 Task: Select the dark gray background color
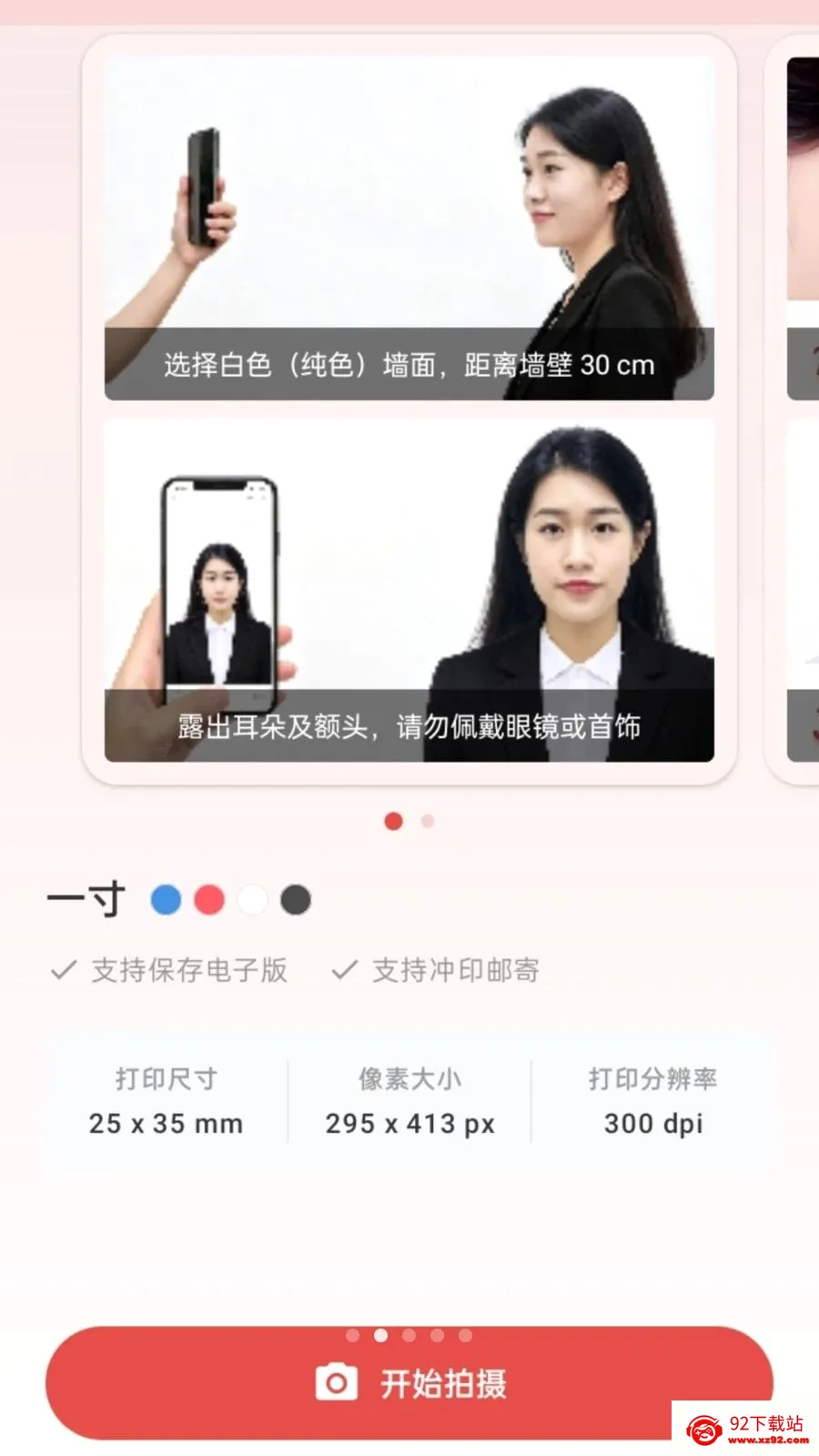click(x=296, y=900)
